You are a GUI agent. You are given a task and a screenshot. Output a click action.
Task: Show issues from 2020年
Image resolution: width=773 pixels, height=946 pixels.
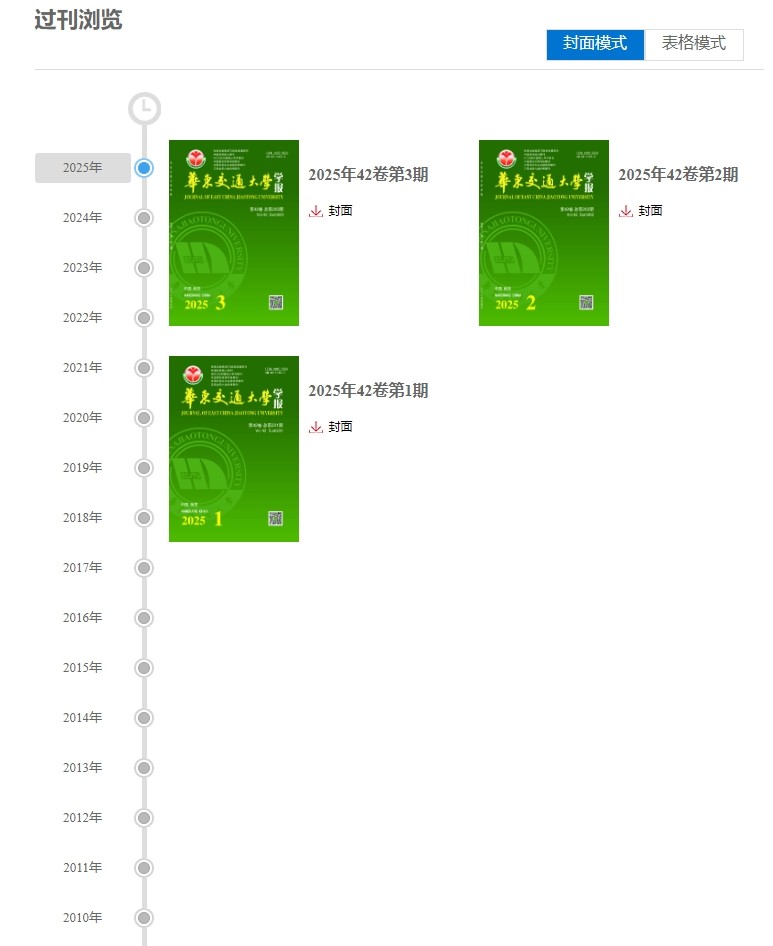pyautogui.click(x=83, y=418)
